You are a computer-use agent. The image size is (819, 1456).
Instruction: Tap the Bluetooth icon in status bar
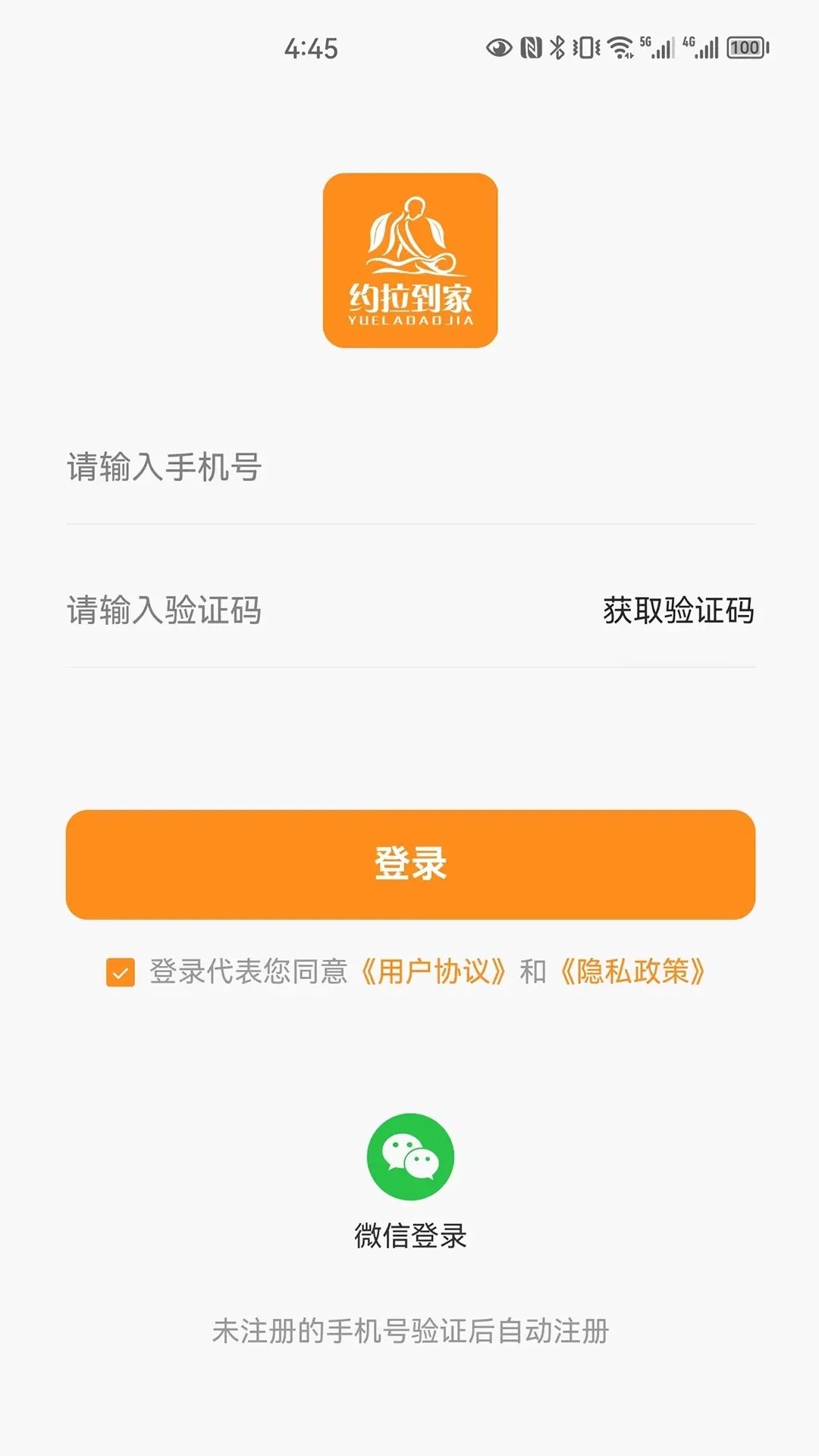click(558, 47)
